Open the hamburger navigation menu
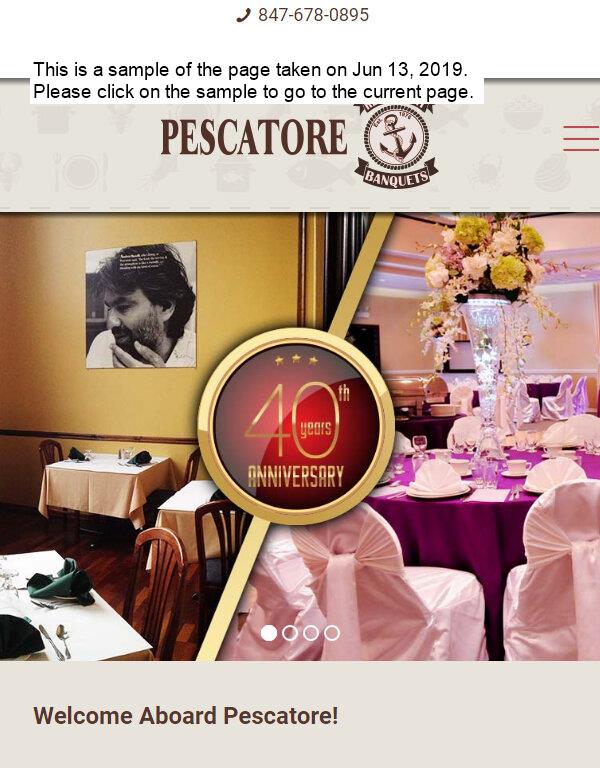This screenshot has height=768, width=600. (x=580, y=139)
